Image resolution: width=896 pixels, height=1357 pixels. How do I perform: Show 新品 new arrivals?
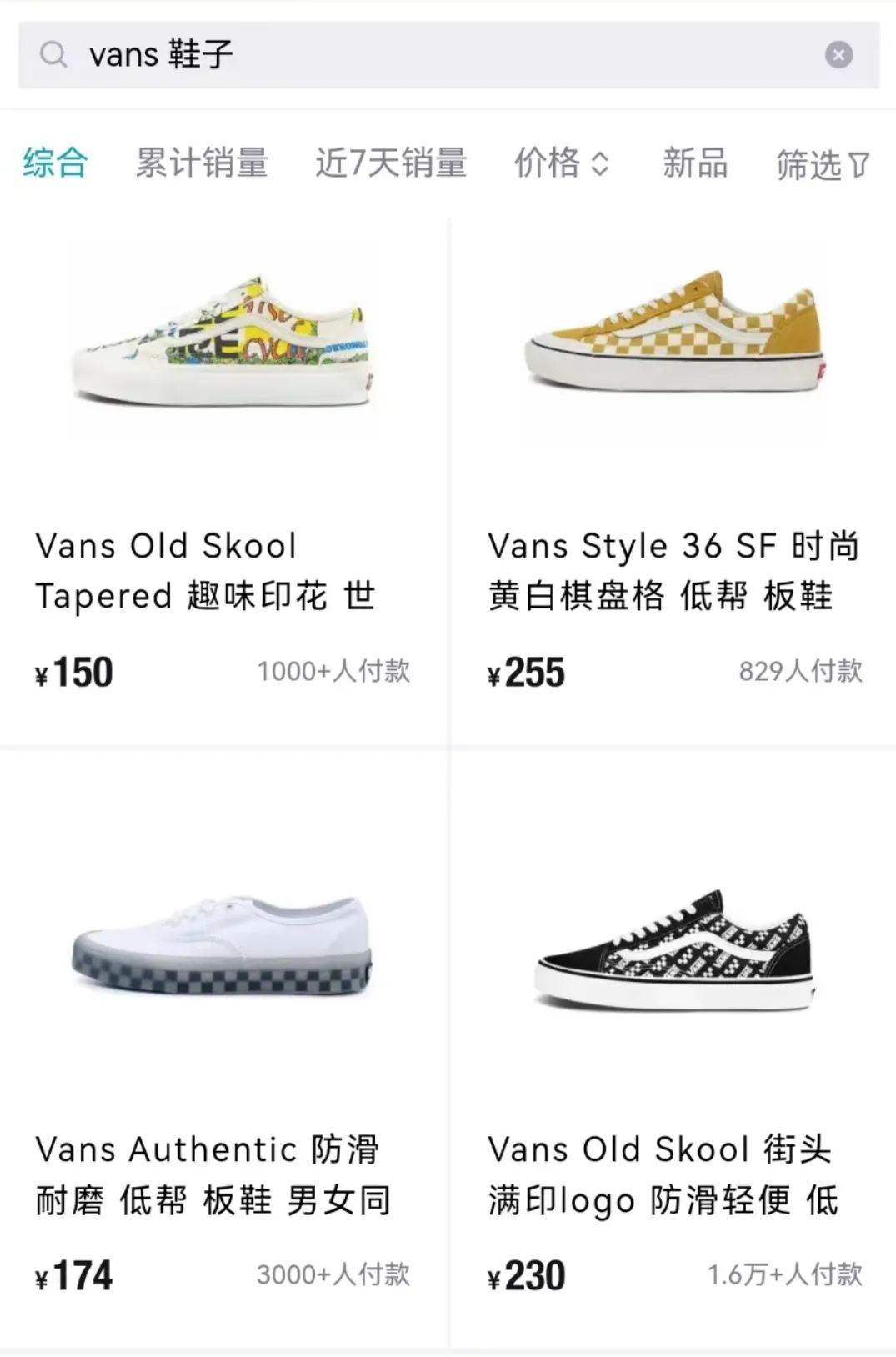tap(695, 163)
